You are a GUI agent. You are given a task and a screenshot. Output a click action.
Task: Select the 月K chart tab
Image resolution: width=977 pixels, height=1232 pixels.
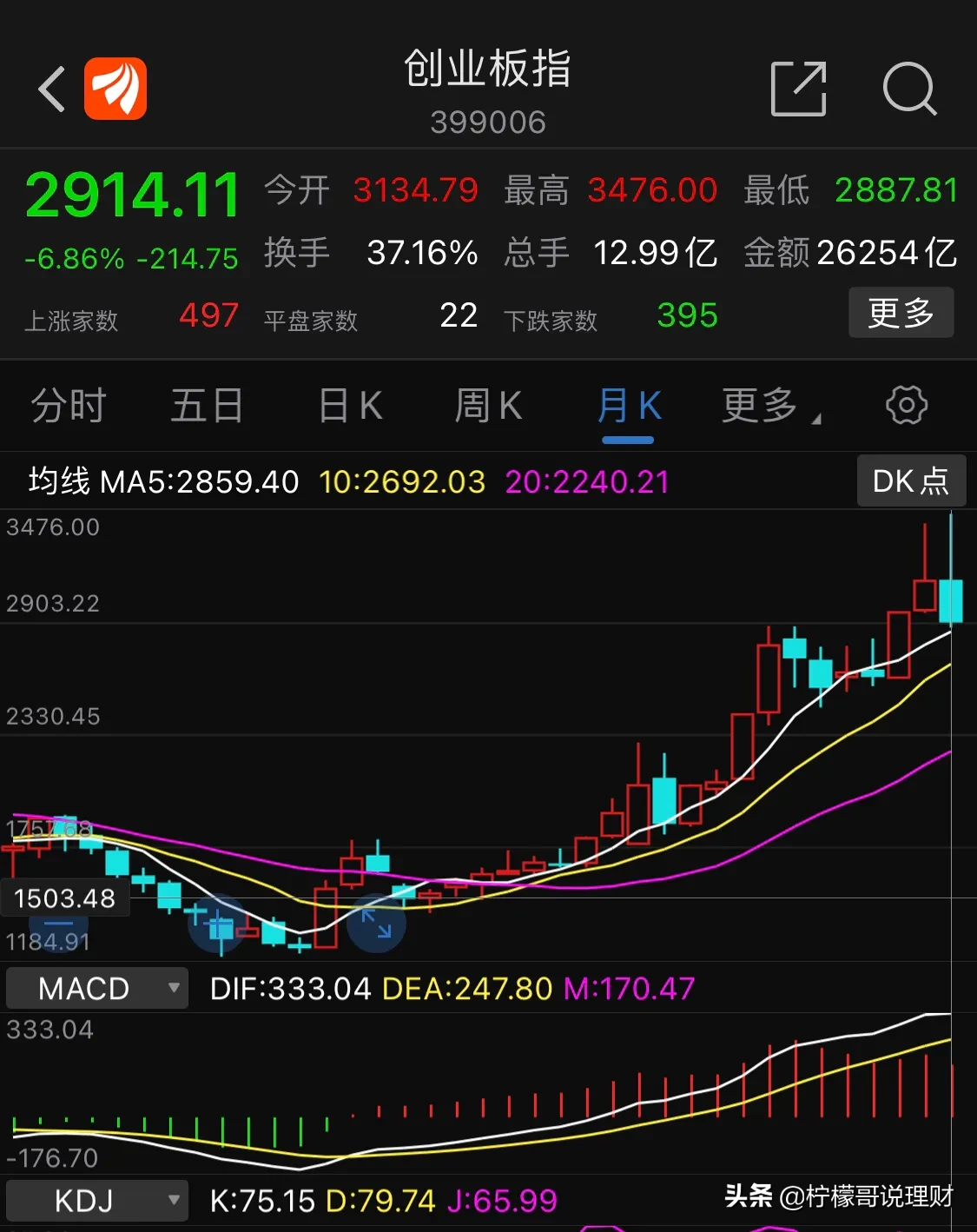pyautogui.click(x=628, y=406)
